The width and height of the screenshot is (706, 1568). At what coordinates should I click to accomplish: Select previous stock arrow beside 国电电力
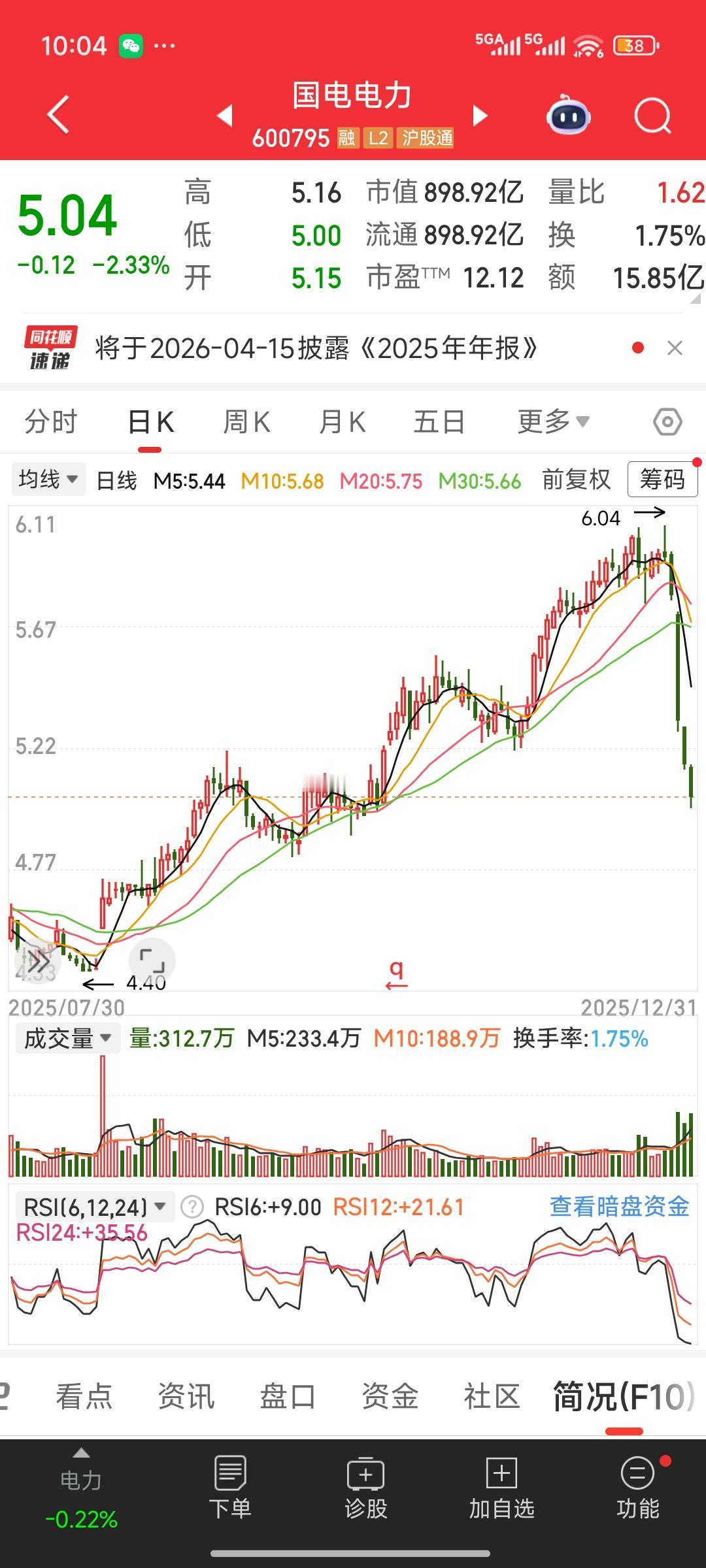pyautogui.click(x=224, y=114)
